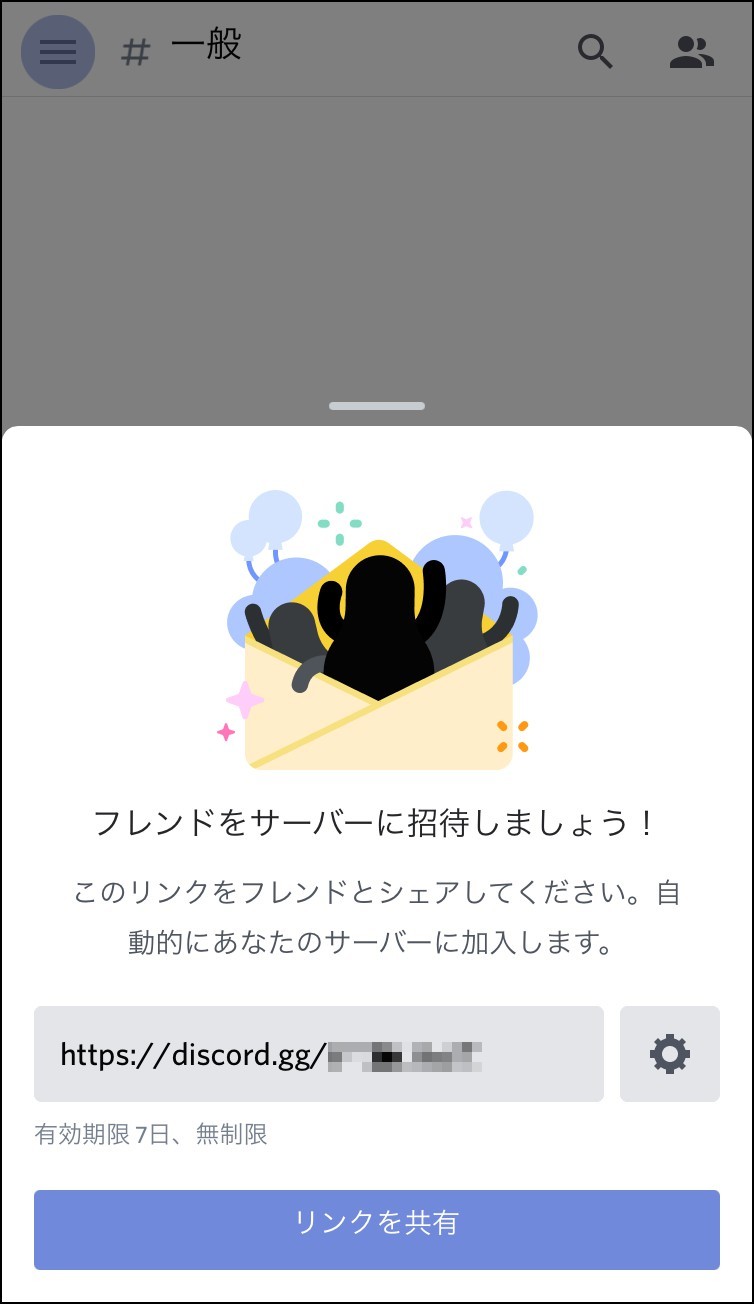Tap the リンクを共有 button
754x1304 pixels.
click(377, 1230)
